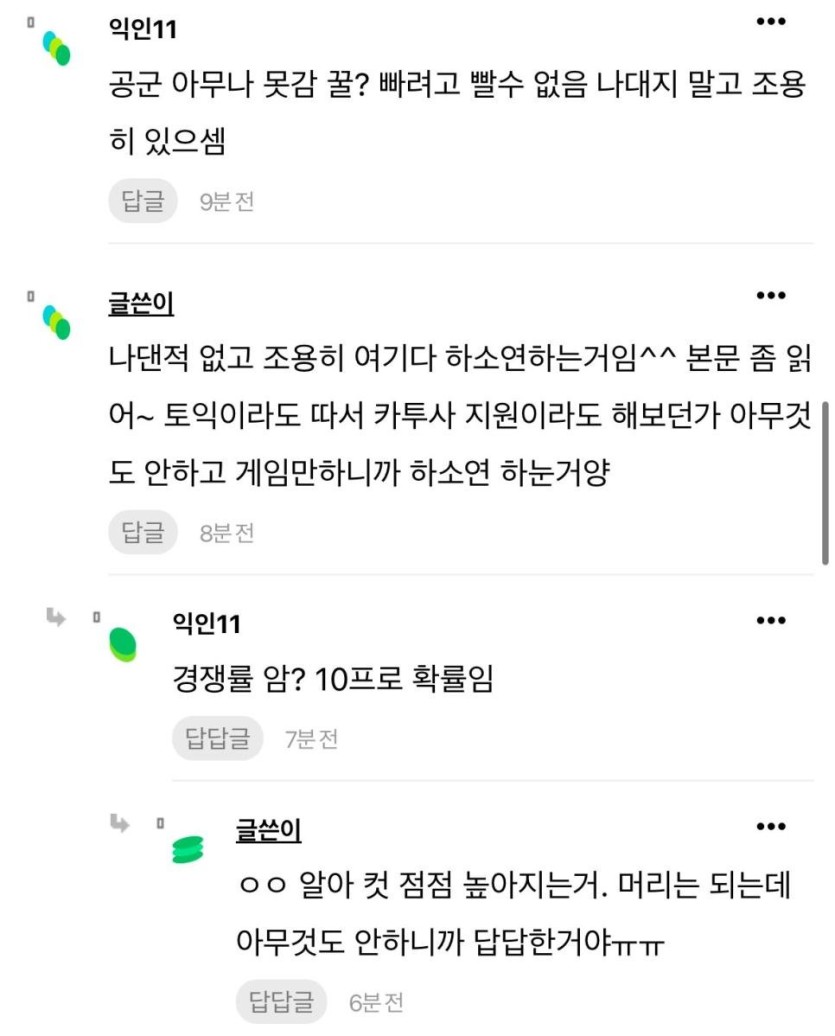
Task: Open overflow menu on 익인11's first comment
Action: [x=771, y=22]
